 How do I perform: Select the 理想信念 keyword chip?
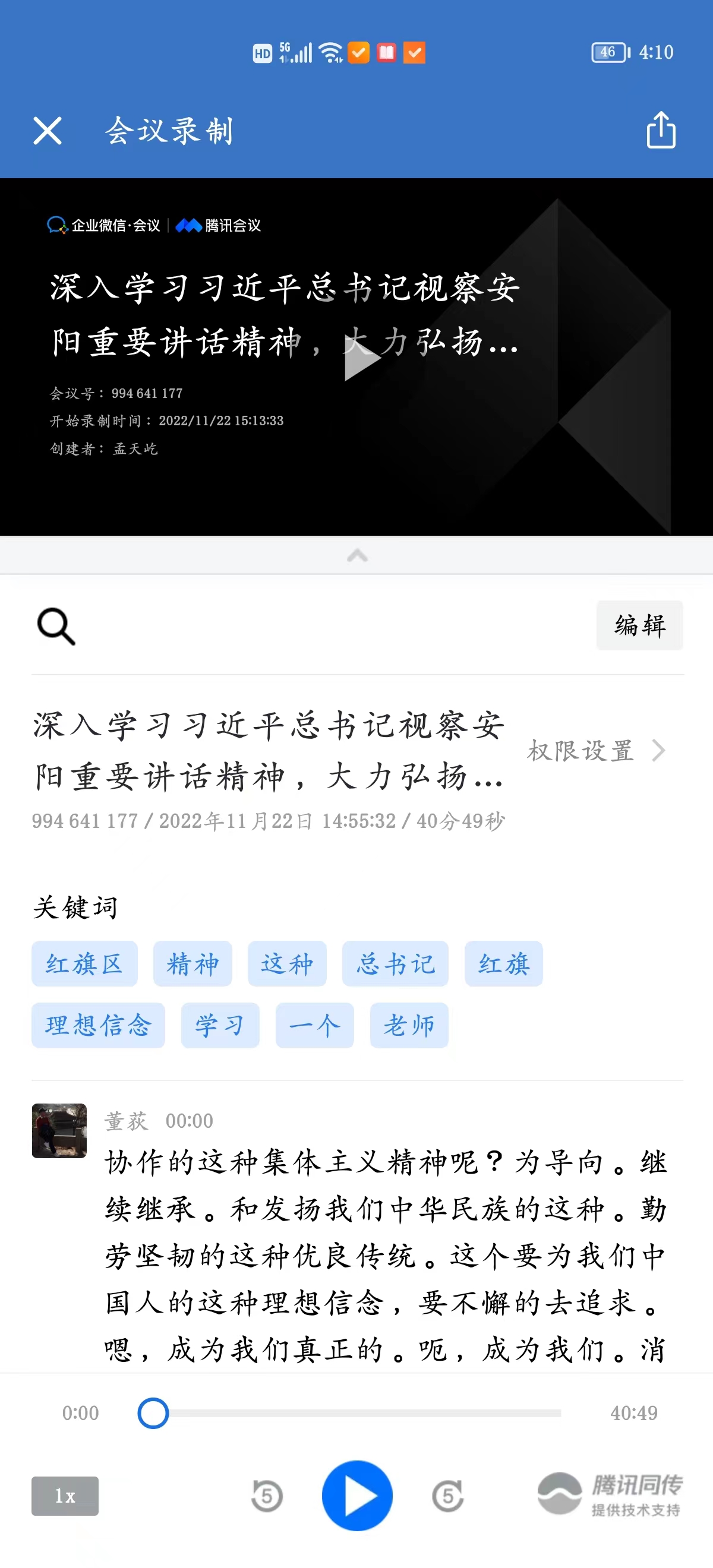[98, 1026]
